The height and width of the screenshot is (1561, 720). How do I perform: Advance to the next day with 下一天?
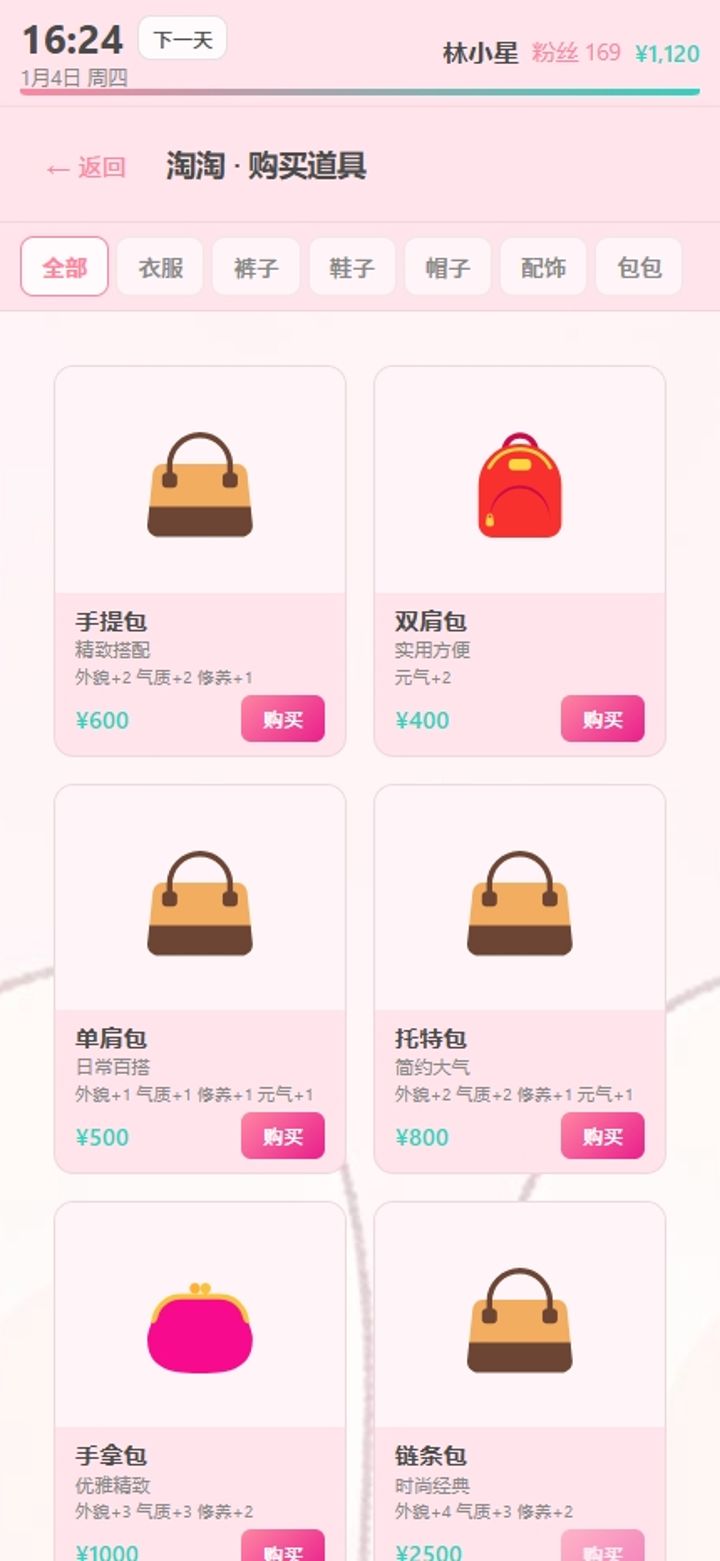(x=180, y=38)
